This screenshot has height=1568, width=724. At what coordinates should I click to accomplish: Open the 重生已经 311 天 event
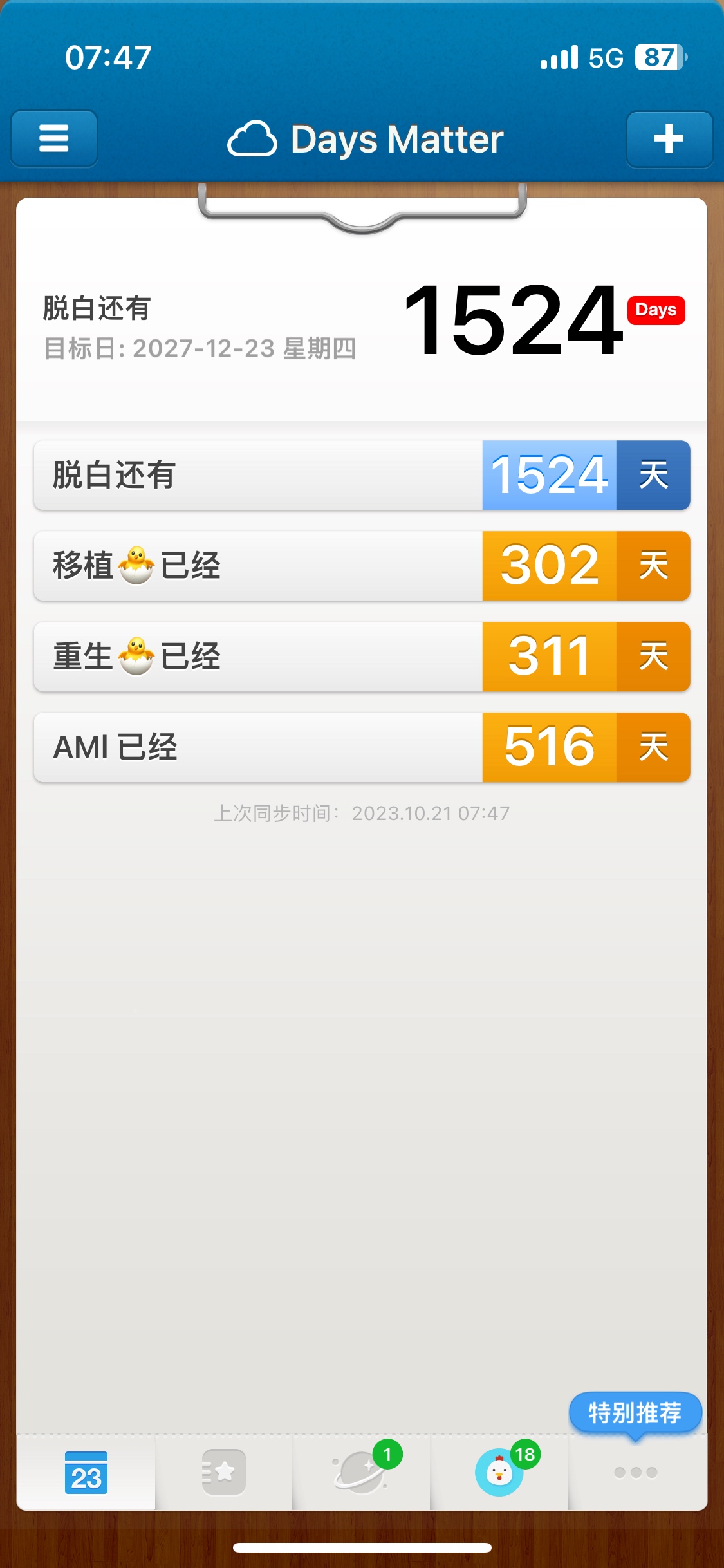pyautogui.click(x=362, y=657)
